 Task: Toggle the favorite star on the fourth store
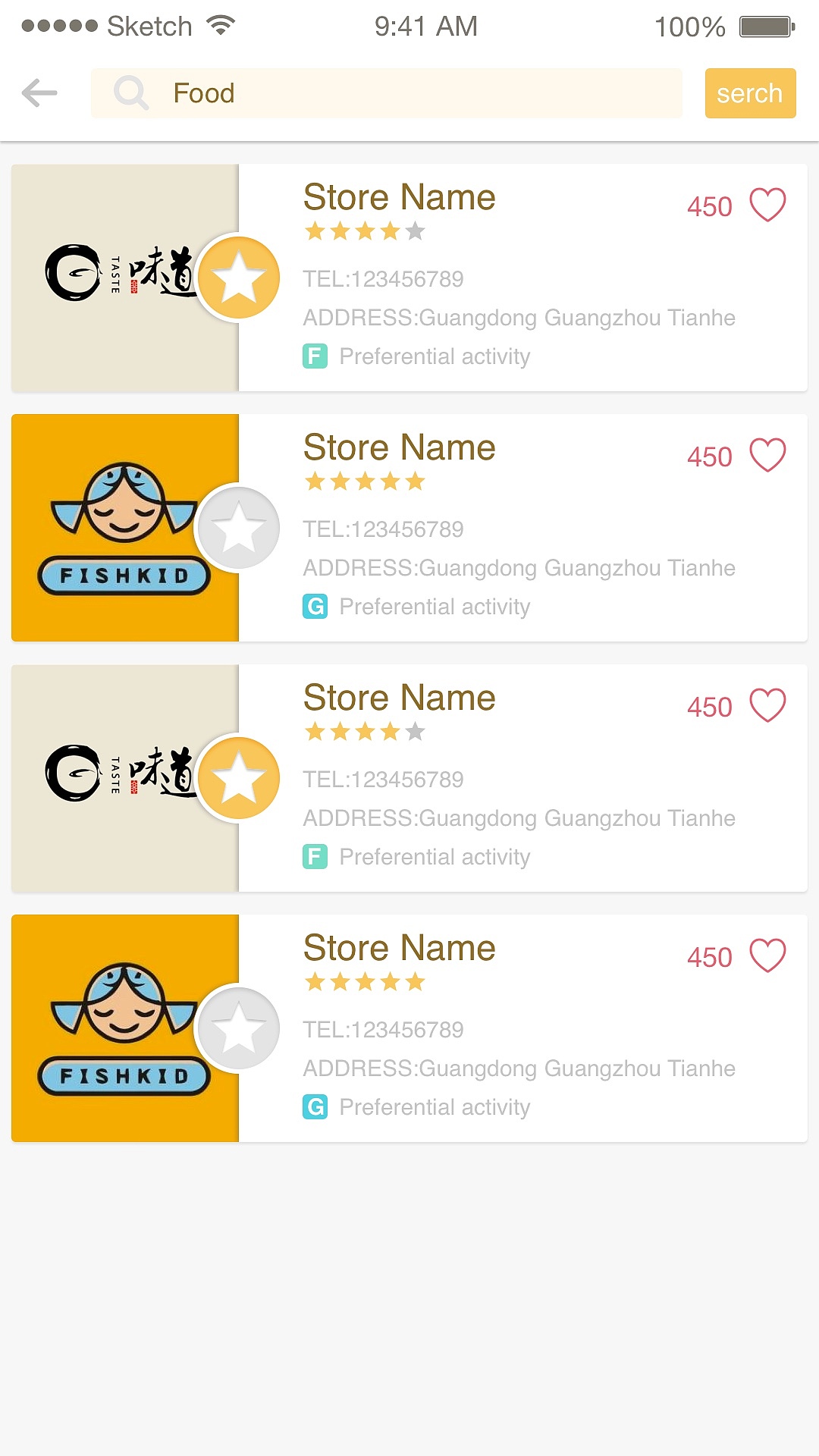tap(237, 1028)
